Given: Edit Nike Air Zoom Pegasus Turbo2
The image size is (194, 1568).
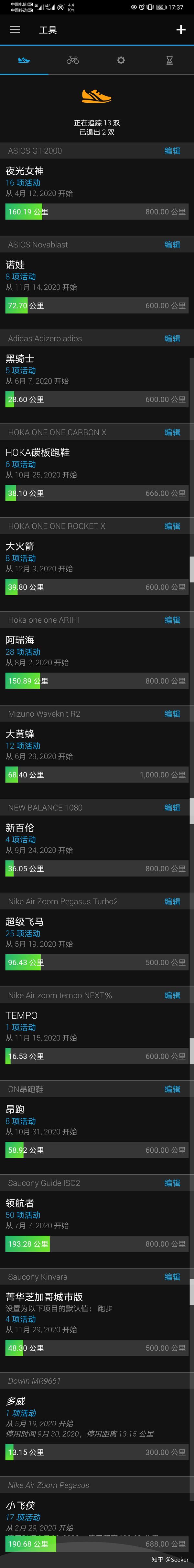Looking at the screenshot, I should tap(172, 901).
